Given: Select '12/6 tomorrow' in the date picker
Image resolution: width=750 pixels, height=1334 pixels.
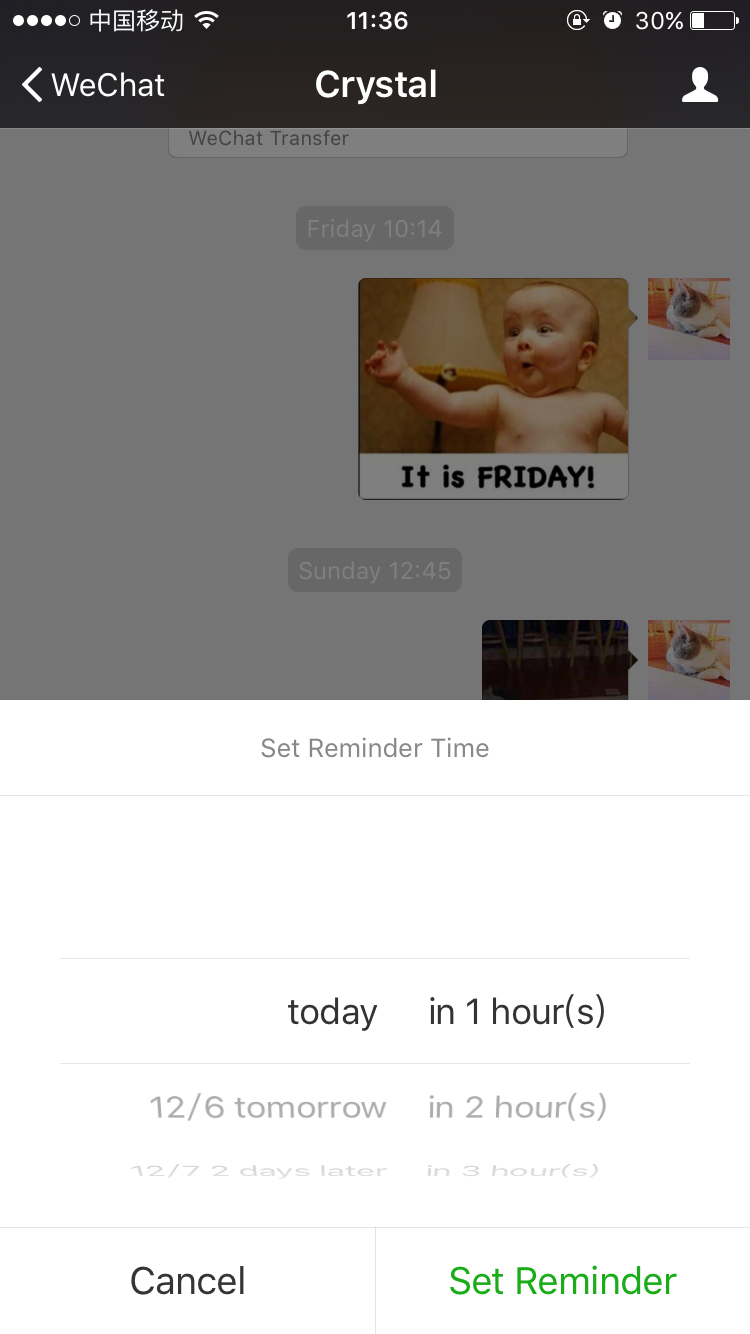Looking at the screenshot, I should pyautogui.click(x=267, y=1107).
